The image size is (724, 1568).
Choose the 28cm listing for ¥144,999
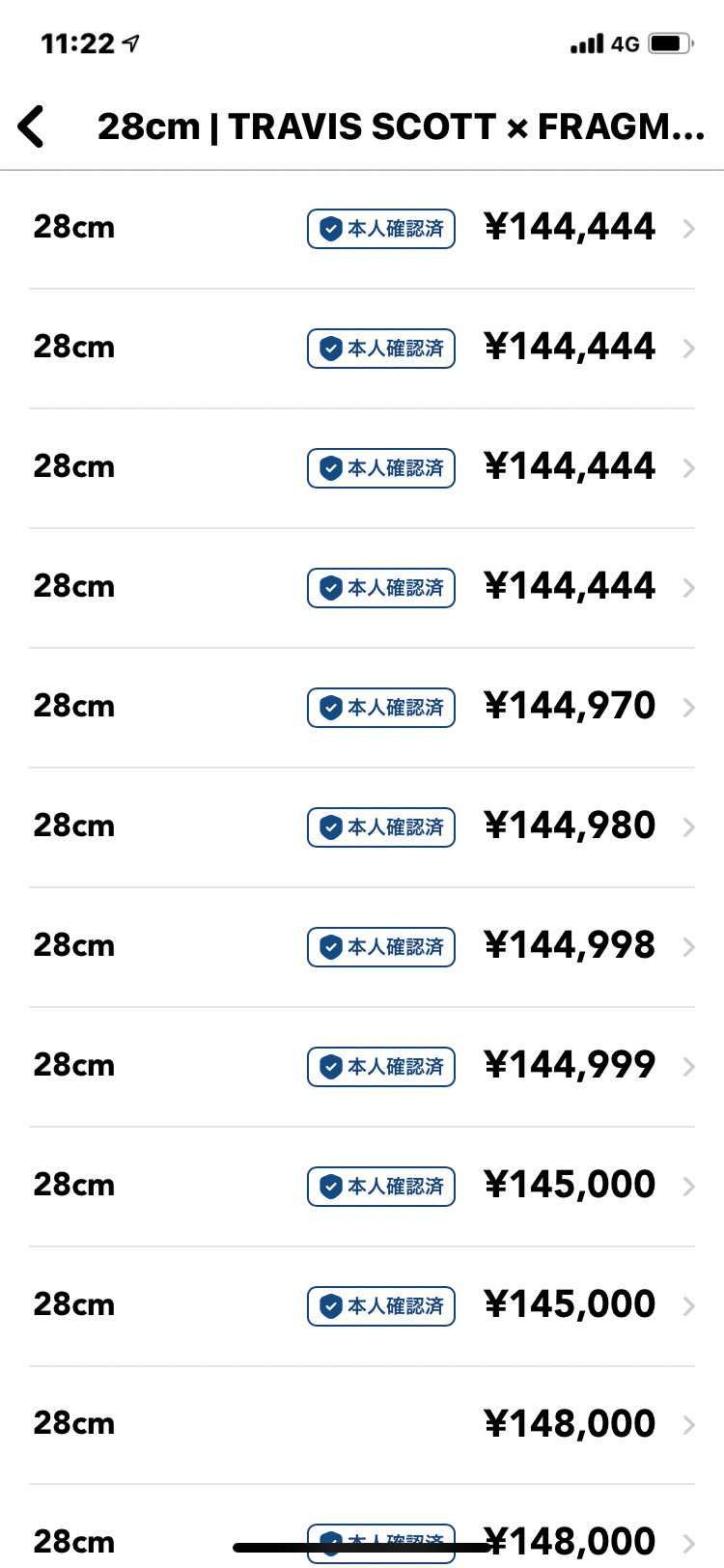coord(362,1066)
